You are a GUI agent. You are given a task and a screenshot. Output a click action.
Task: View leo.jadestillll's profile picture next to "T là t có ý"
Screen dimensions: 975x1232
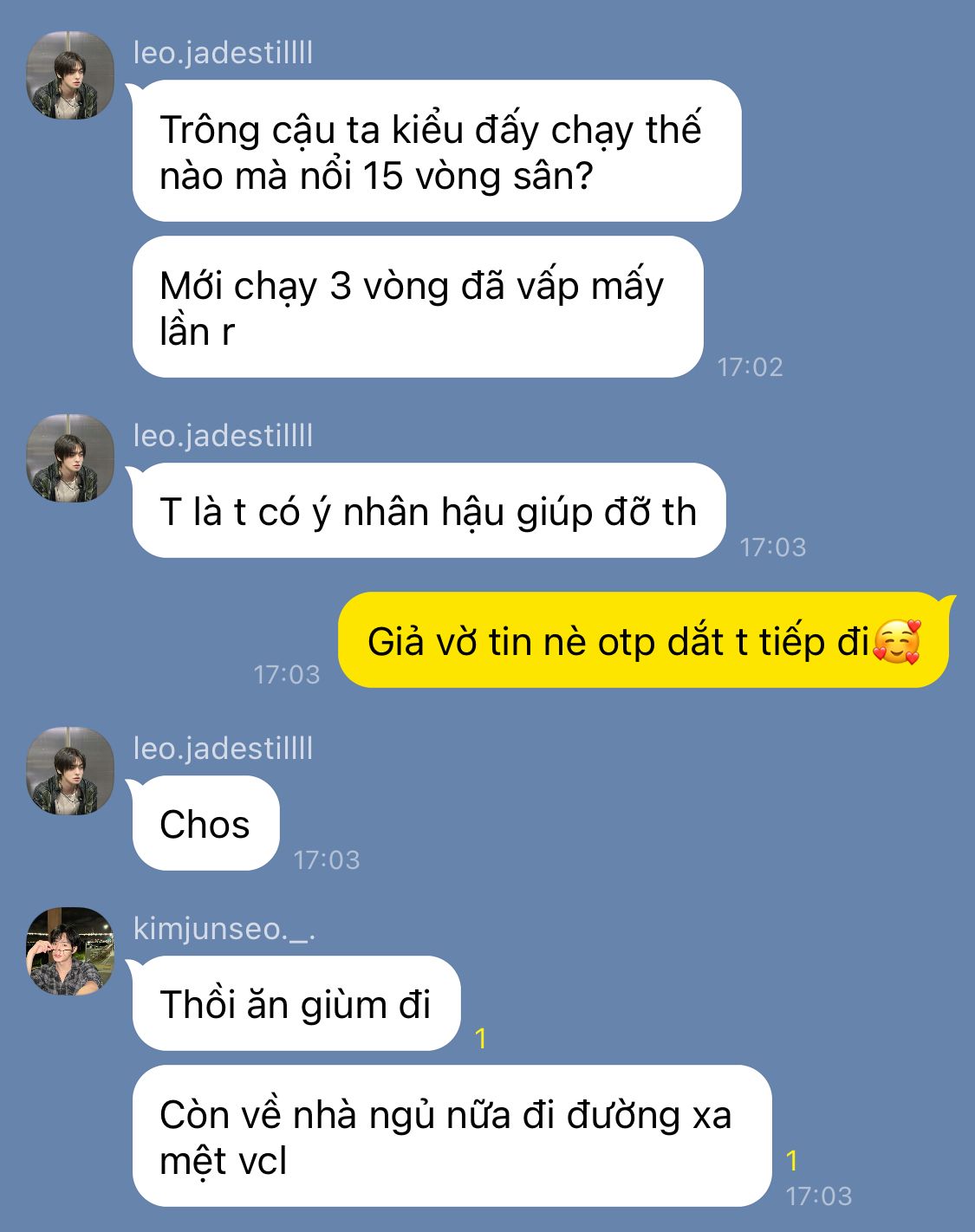coord(69,458)
